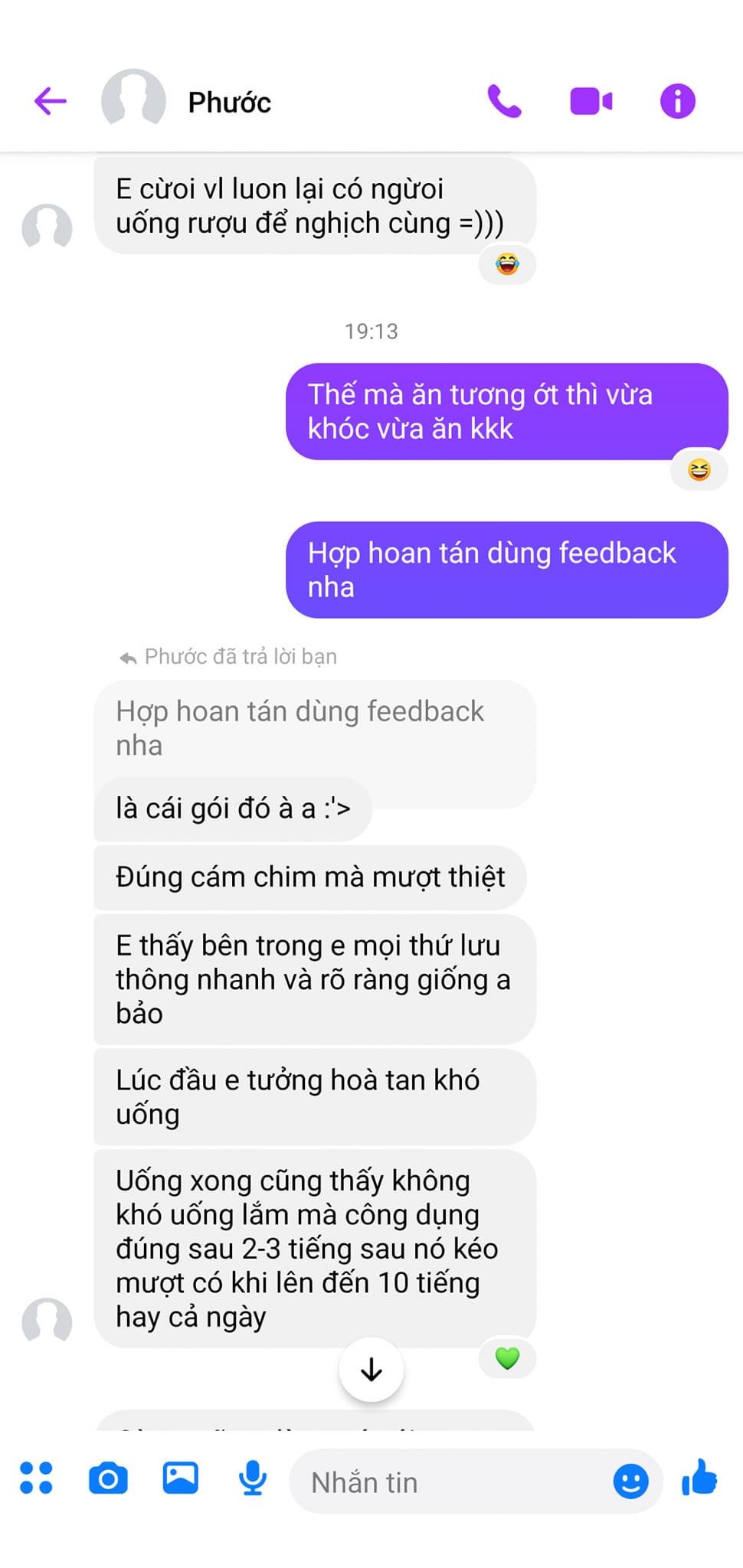The height and width of the screenshot is (1568, 743).
Task: View the green heart reaction on last message
Action: [x=507, y=1359]
